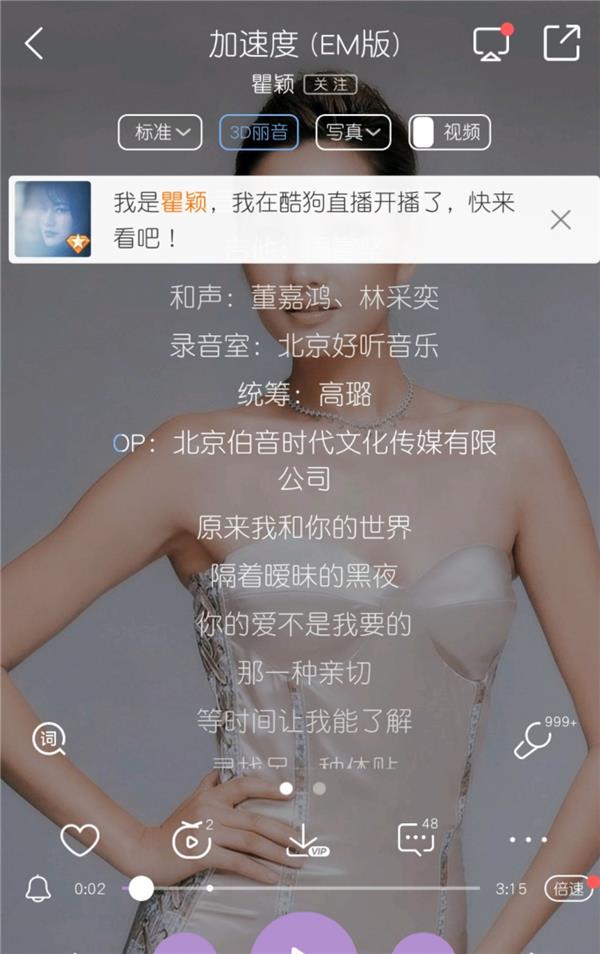Open the 倍速 playback speed option
The image size is (600, 954).
568,888
